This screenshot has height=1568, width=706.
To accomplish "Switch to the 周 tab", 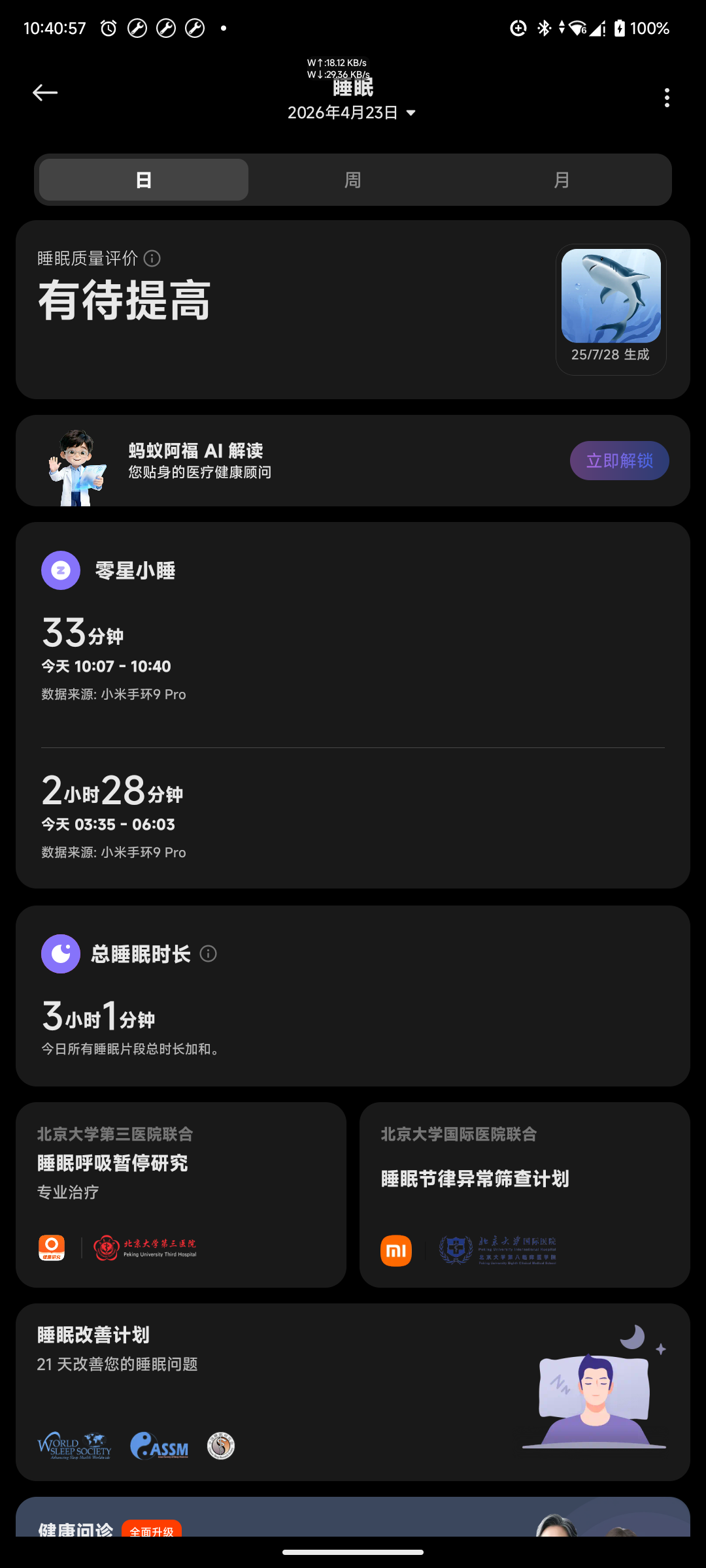I will tap(353, 180).
